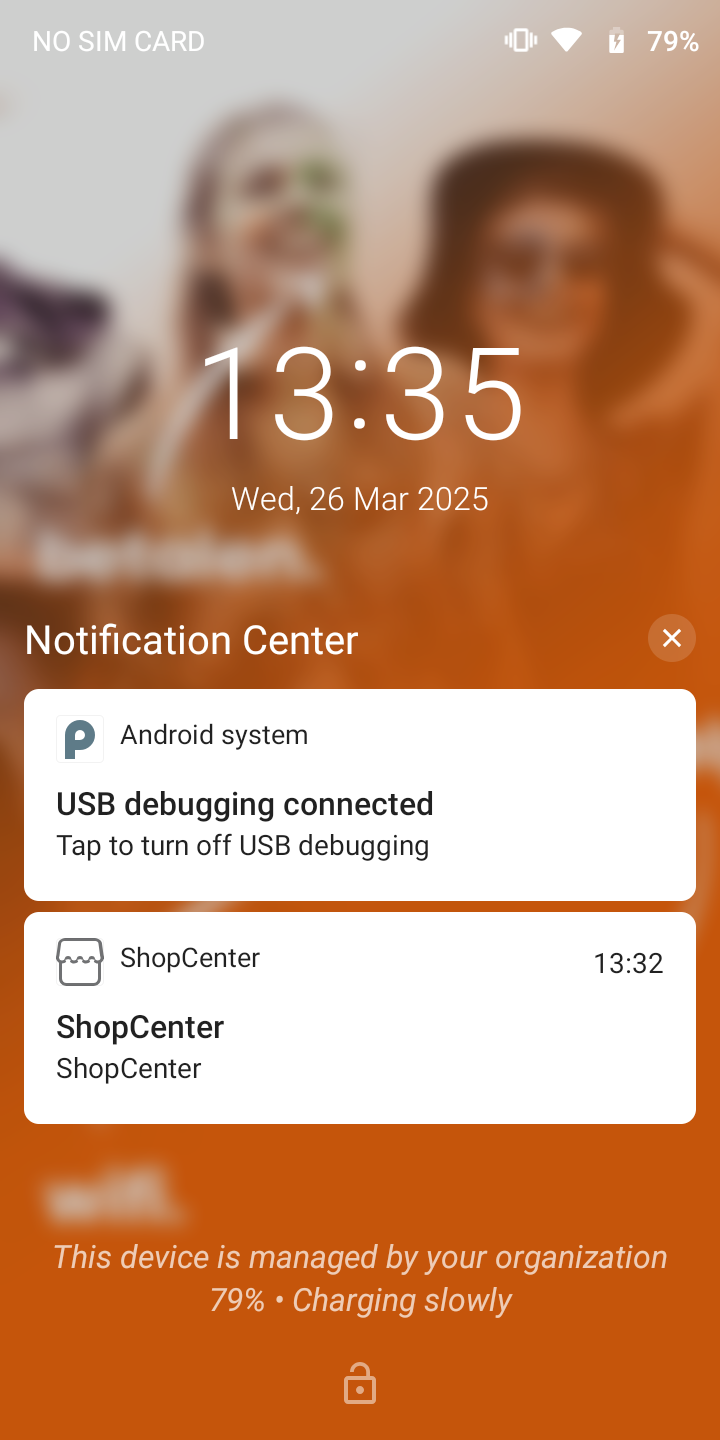Select the date Wed, 26 Mar 2025
The image size is (720, 1440).
pyautogui.click(x=359, y=498)
